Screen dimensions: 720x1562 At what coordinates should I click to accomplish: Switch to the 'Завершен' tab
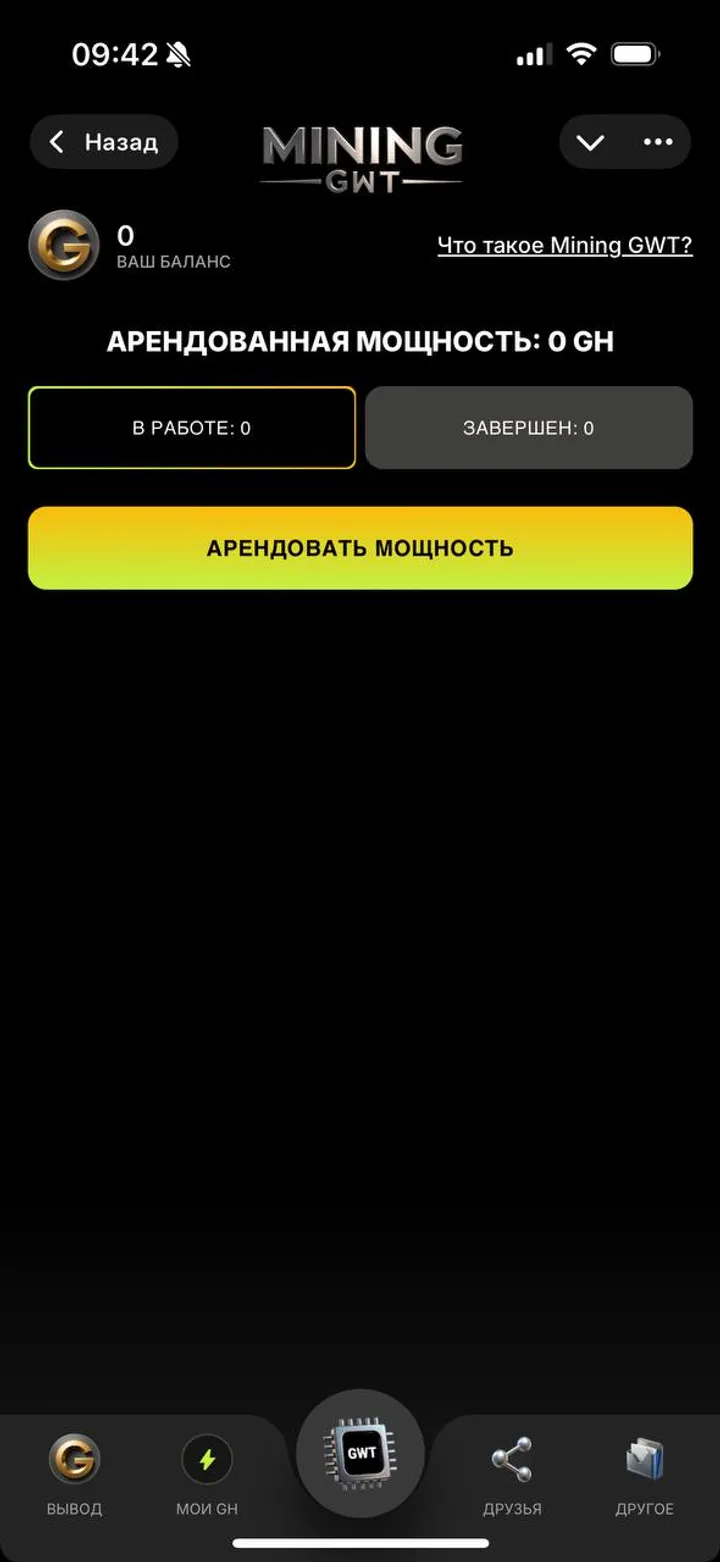[x=528, y=428]
